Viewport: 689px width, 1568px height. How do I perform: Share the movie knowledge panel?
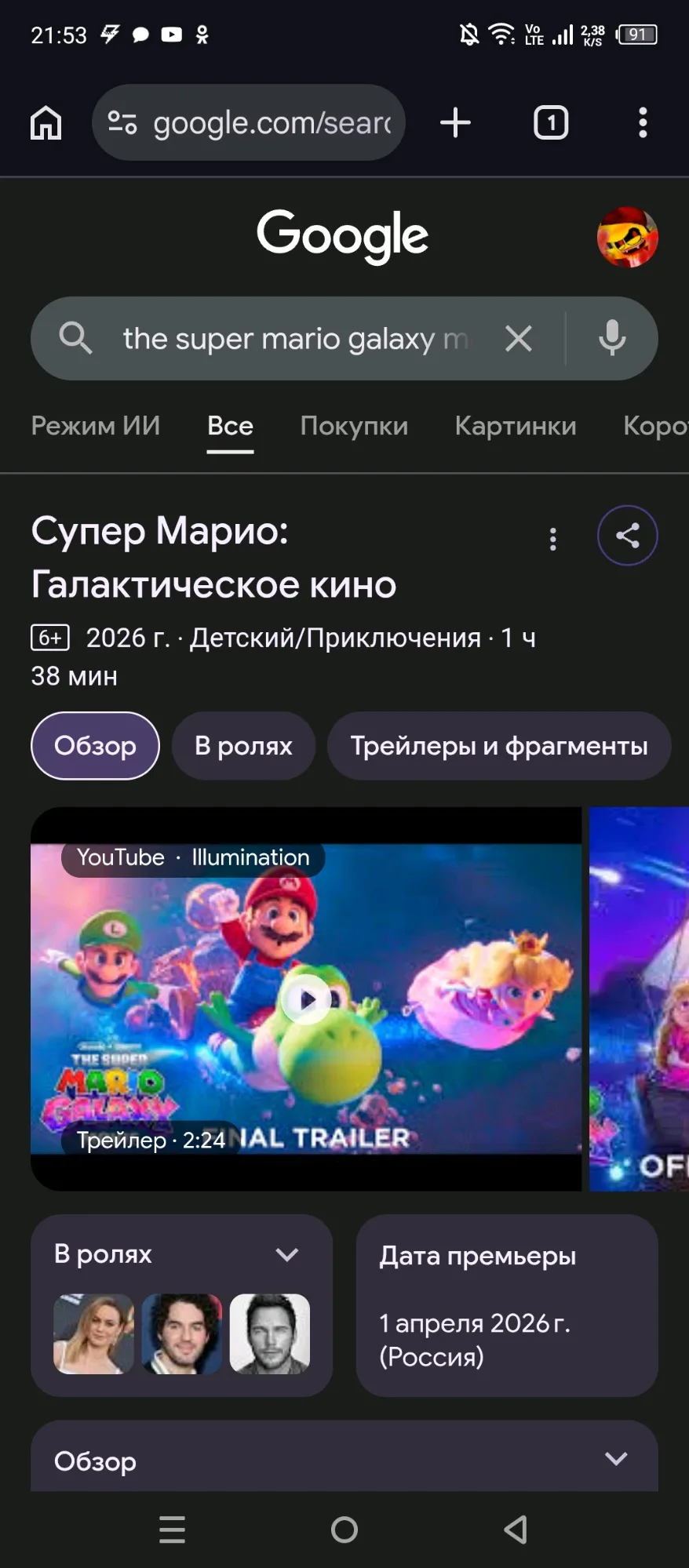[x=627, y=536]
